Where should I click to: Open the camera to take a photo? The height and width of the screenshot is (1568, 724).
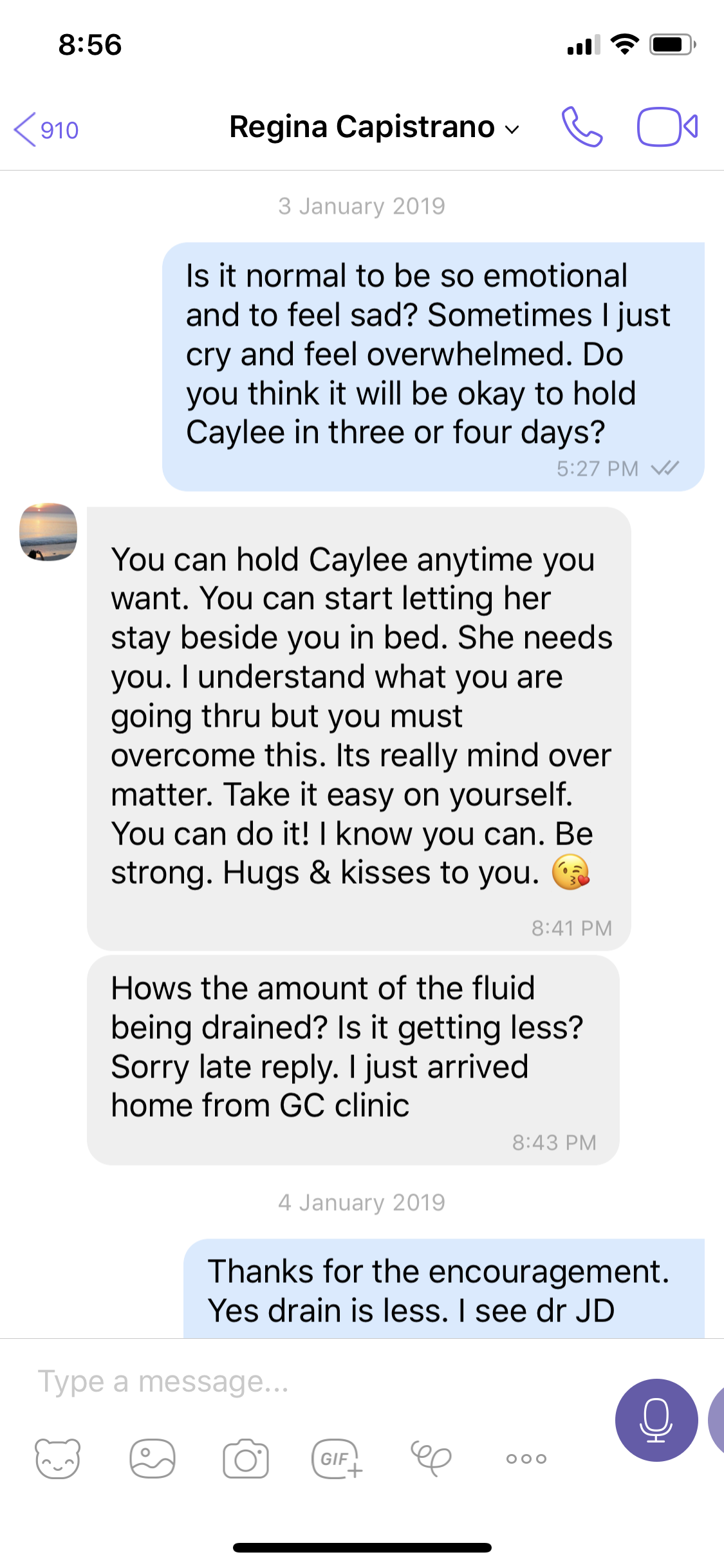pyautogui.click(x=246, y=1459)
